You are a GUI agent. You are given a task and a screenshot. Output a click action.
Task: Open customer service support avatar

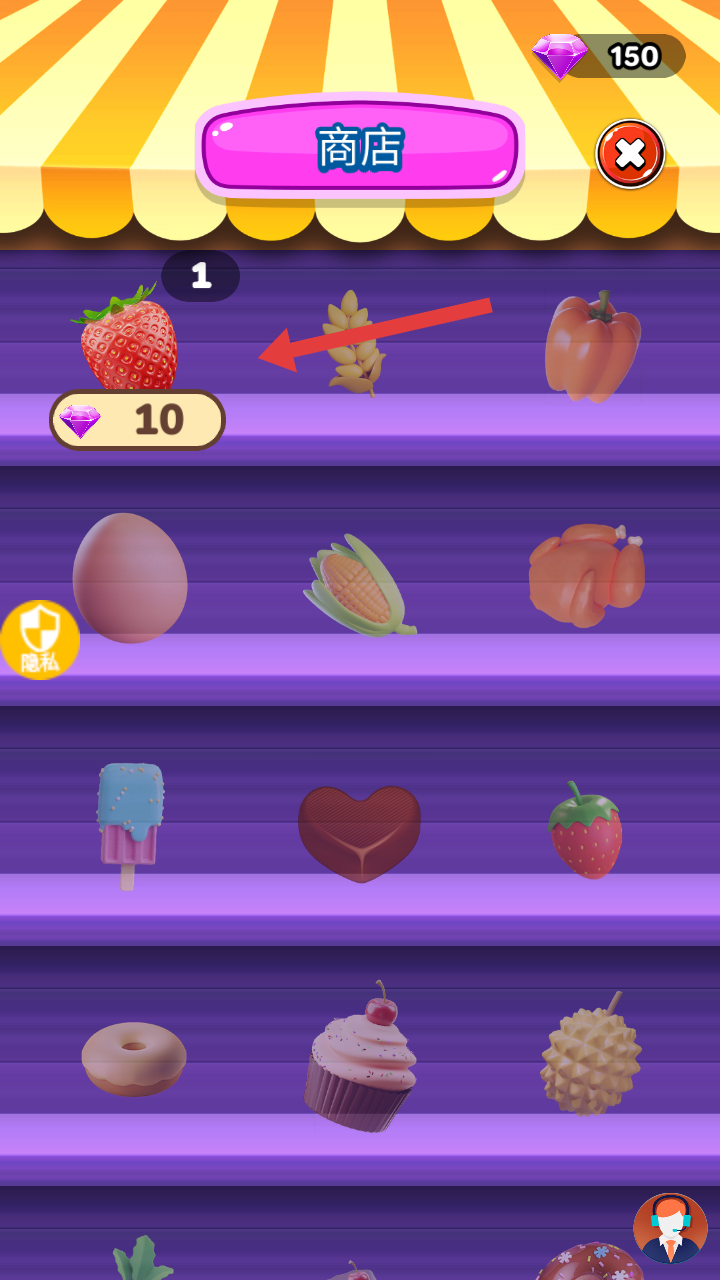(670, 1229)
